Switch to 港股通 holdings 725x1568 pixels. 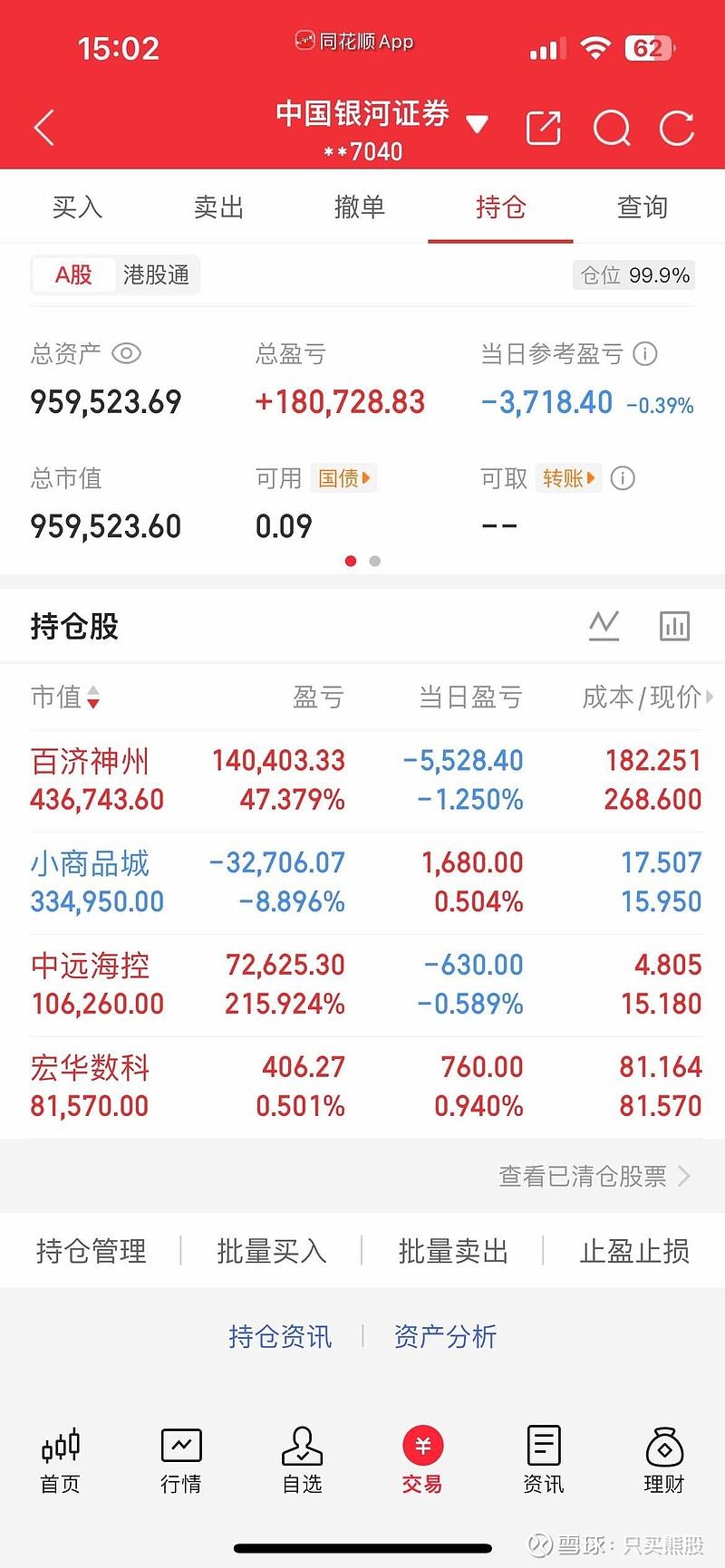[x=155, y=275]
